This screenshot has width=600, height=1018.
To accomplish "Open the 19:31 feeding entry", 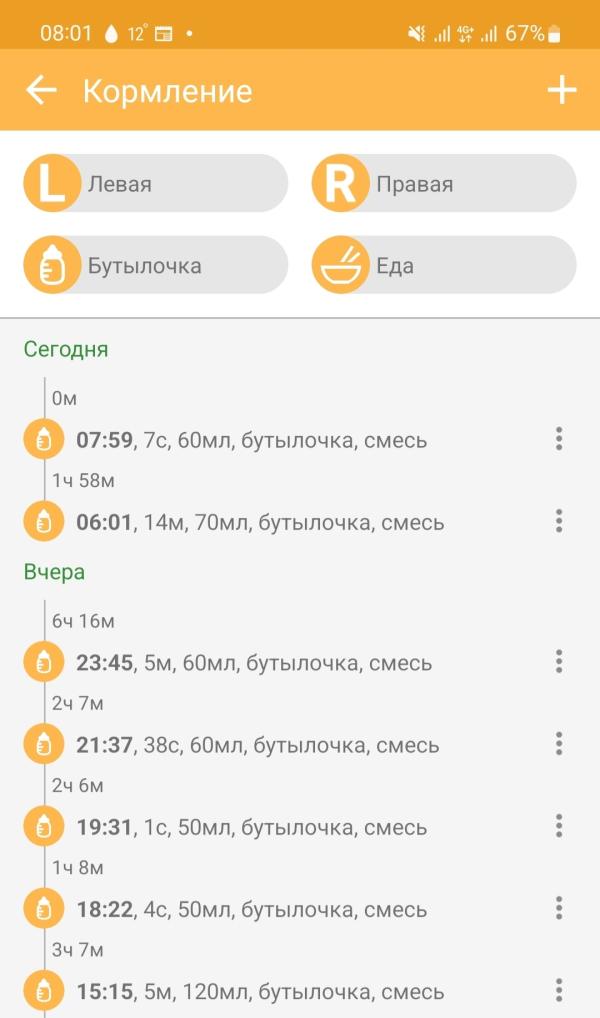I will 250,827.
